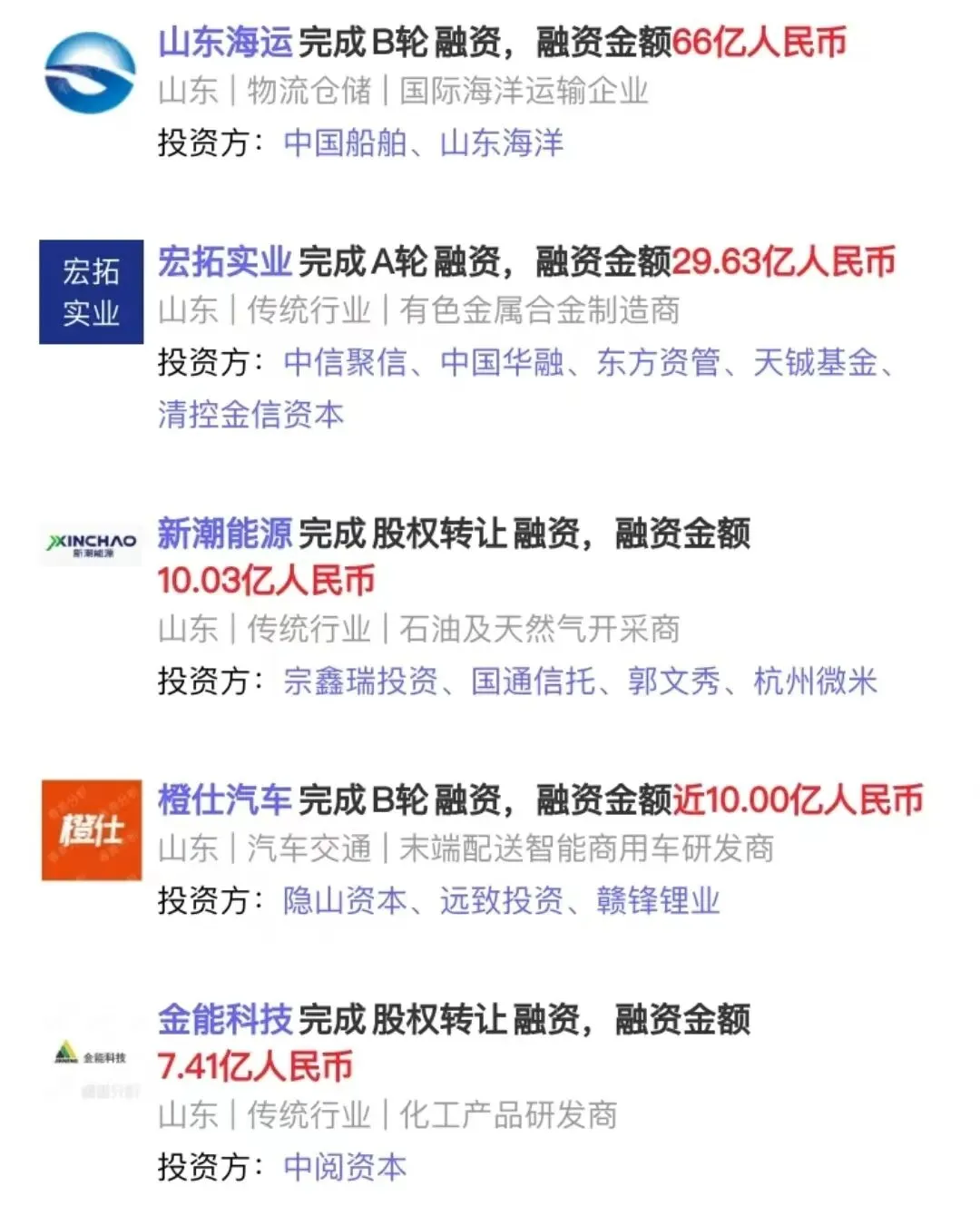View investor 隐山资本
Screen dimensions: 980x1206
coord(345,900)
